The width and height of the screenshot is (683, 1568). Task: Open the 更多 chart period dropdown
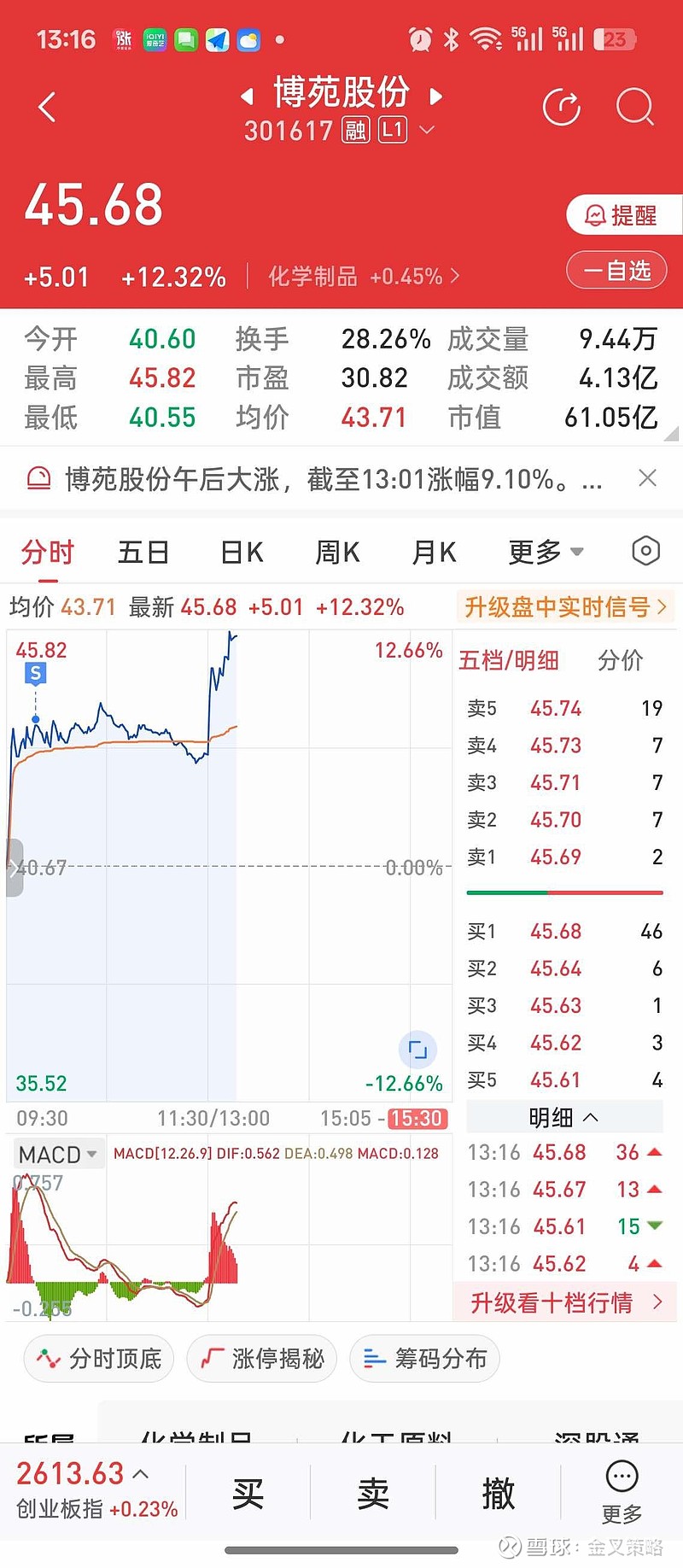pos(545,553)
